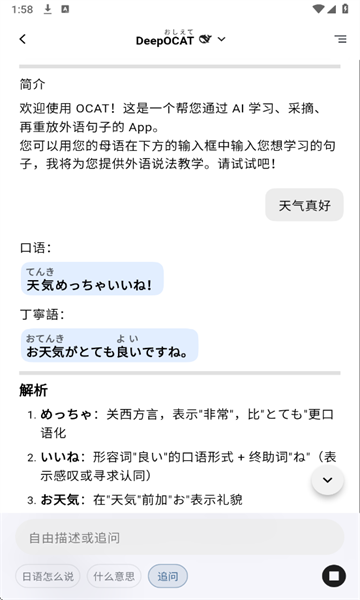The height and width of the screenshot is (600, 360).
Task: Open the top-right menu icon
Action: [340, 39]
